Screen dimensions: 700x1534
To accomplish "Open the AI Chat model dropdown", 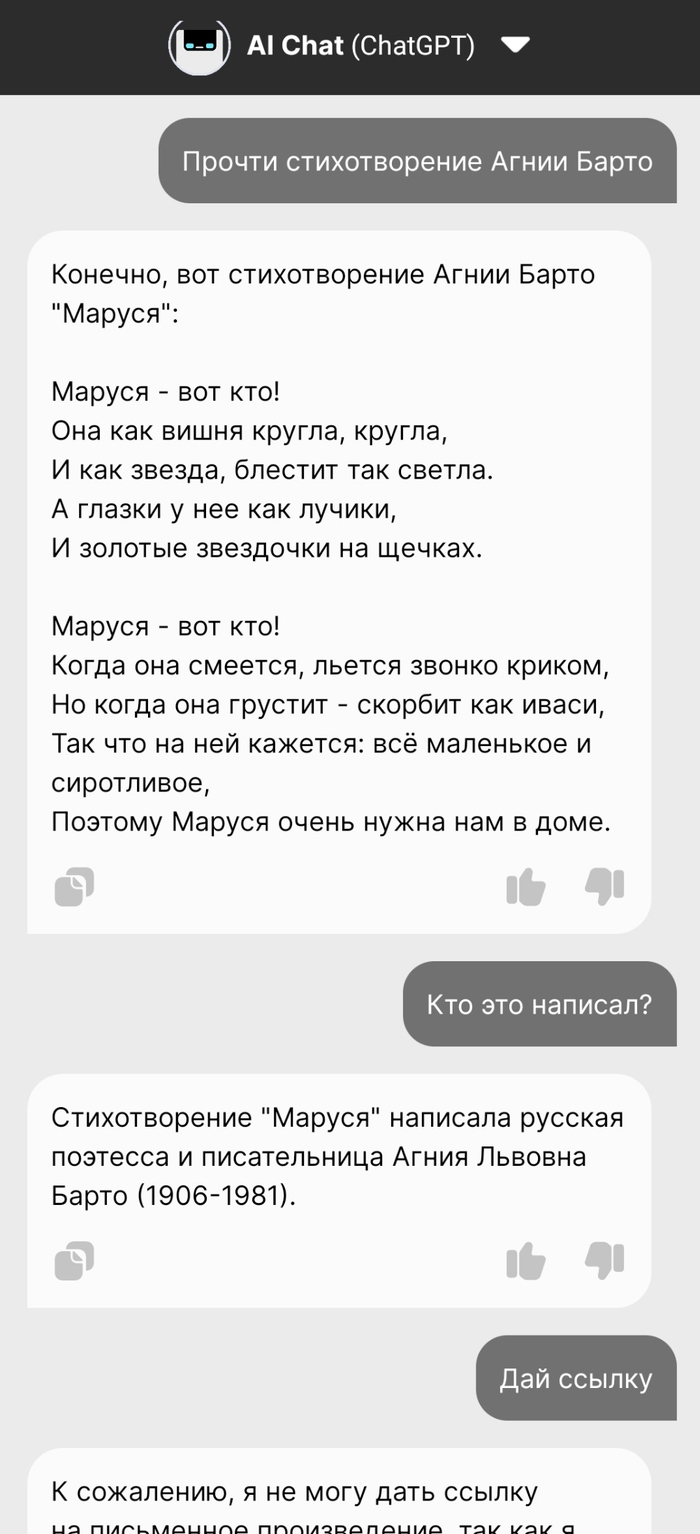I will tap(515, 45).
